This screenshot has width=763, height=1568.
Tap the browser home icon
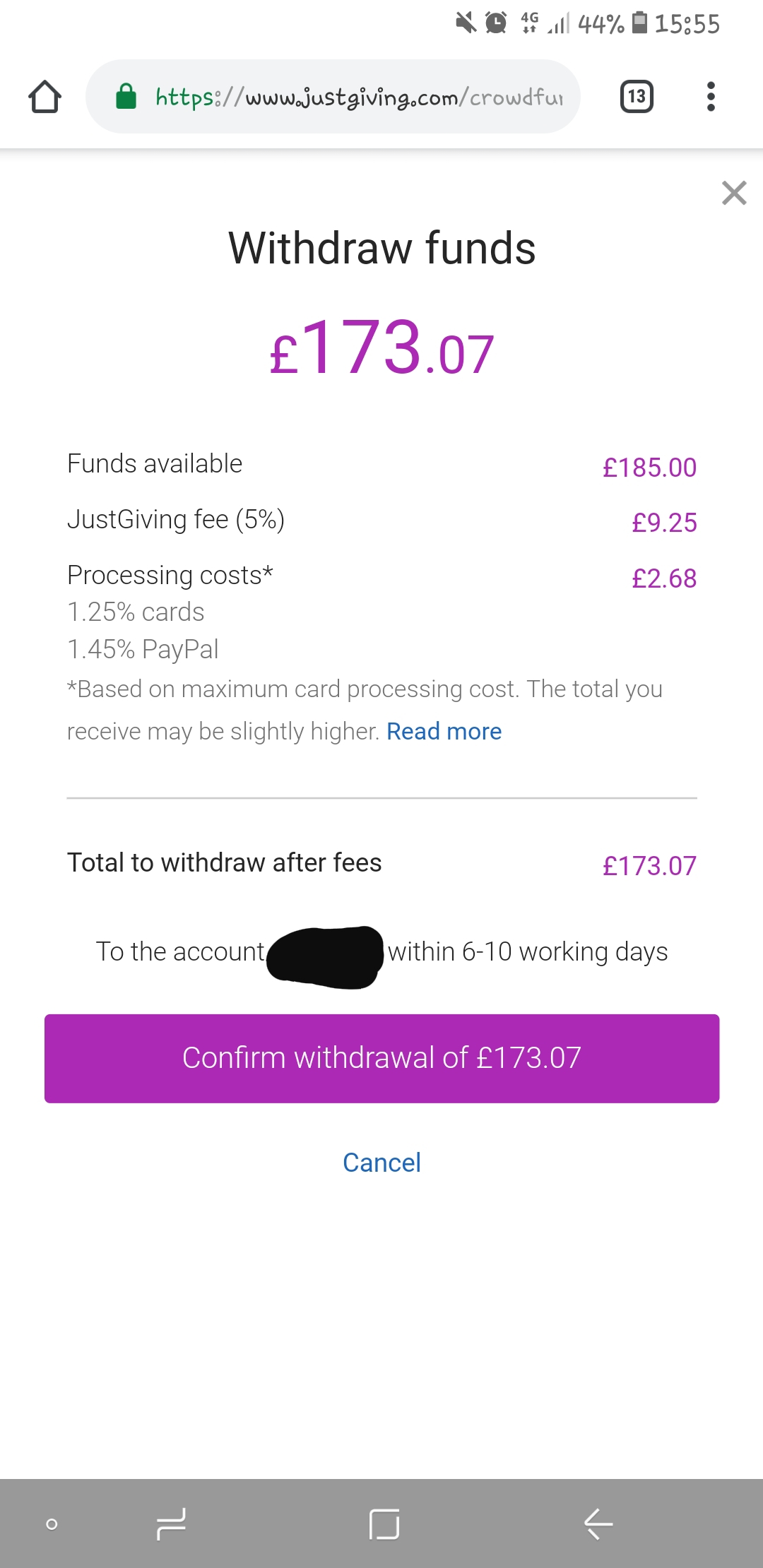pyautogui.click(x=45, y=97)
